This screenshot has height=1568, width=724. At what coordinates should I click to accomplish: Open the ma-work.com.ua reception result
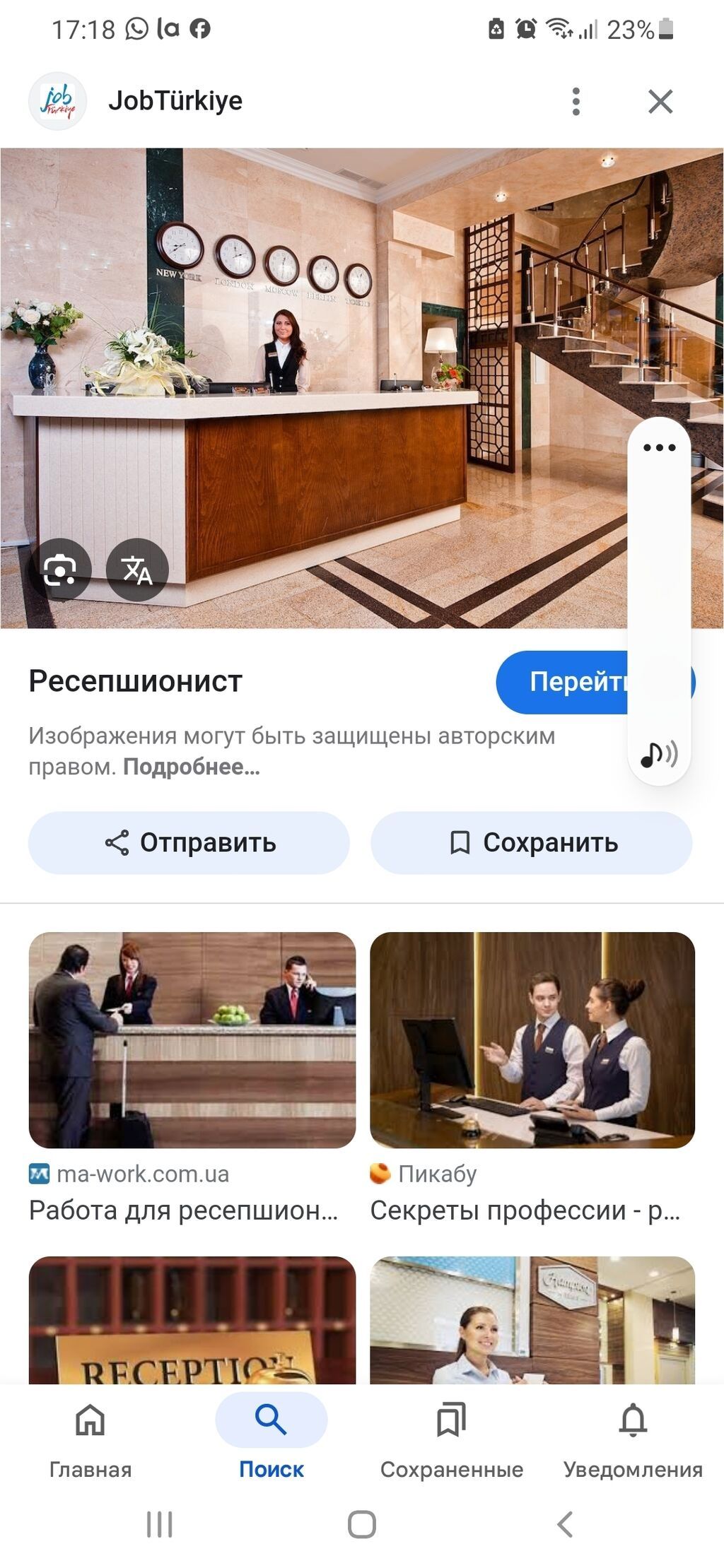tap(192, 1040)
